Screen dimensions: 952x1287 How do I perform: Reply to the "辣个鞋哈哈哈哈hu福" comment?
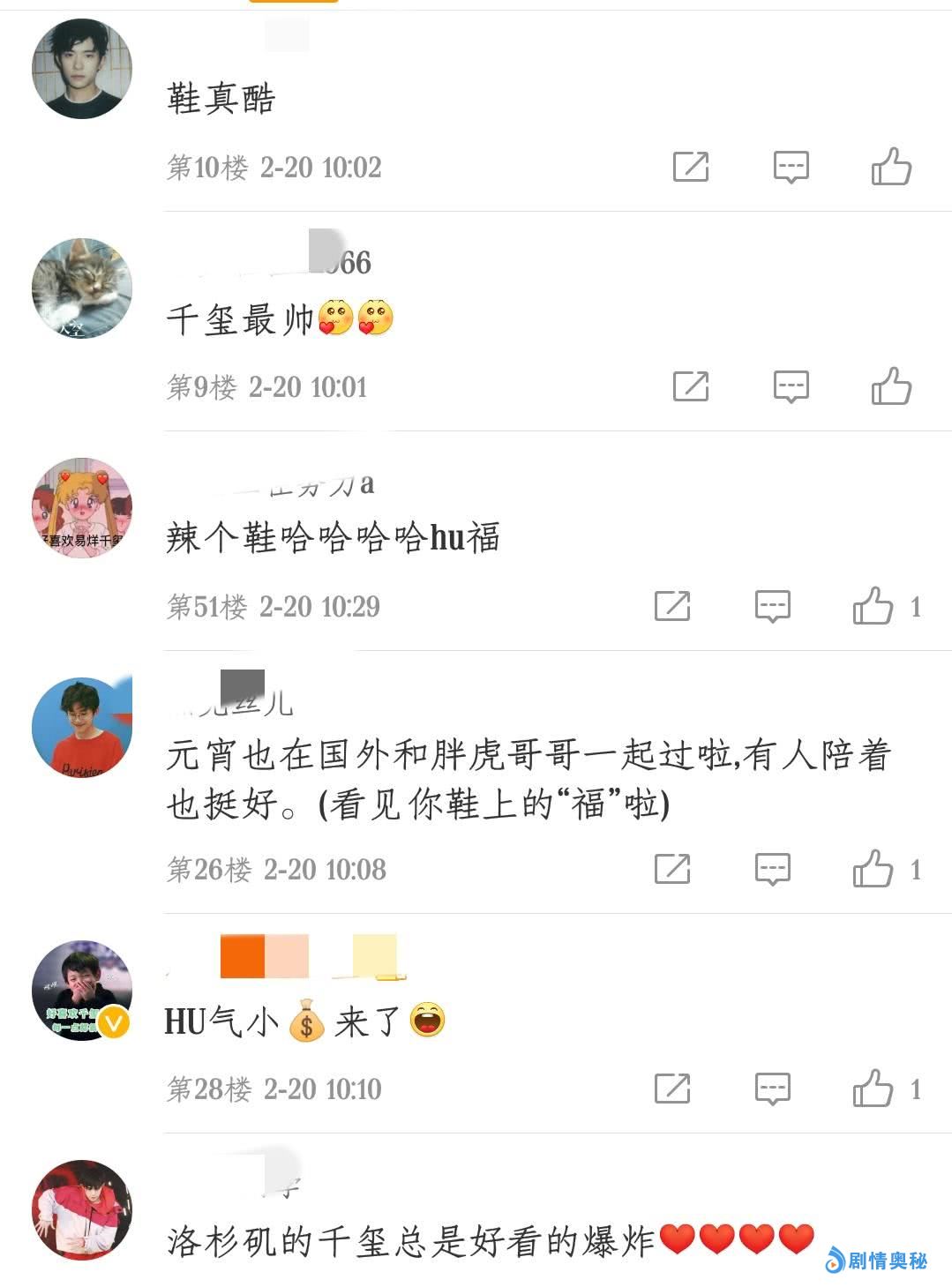pos(772,606)
